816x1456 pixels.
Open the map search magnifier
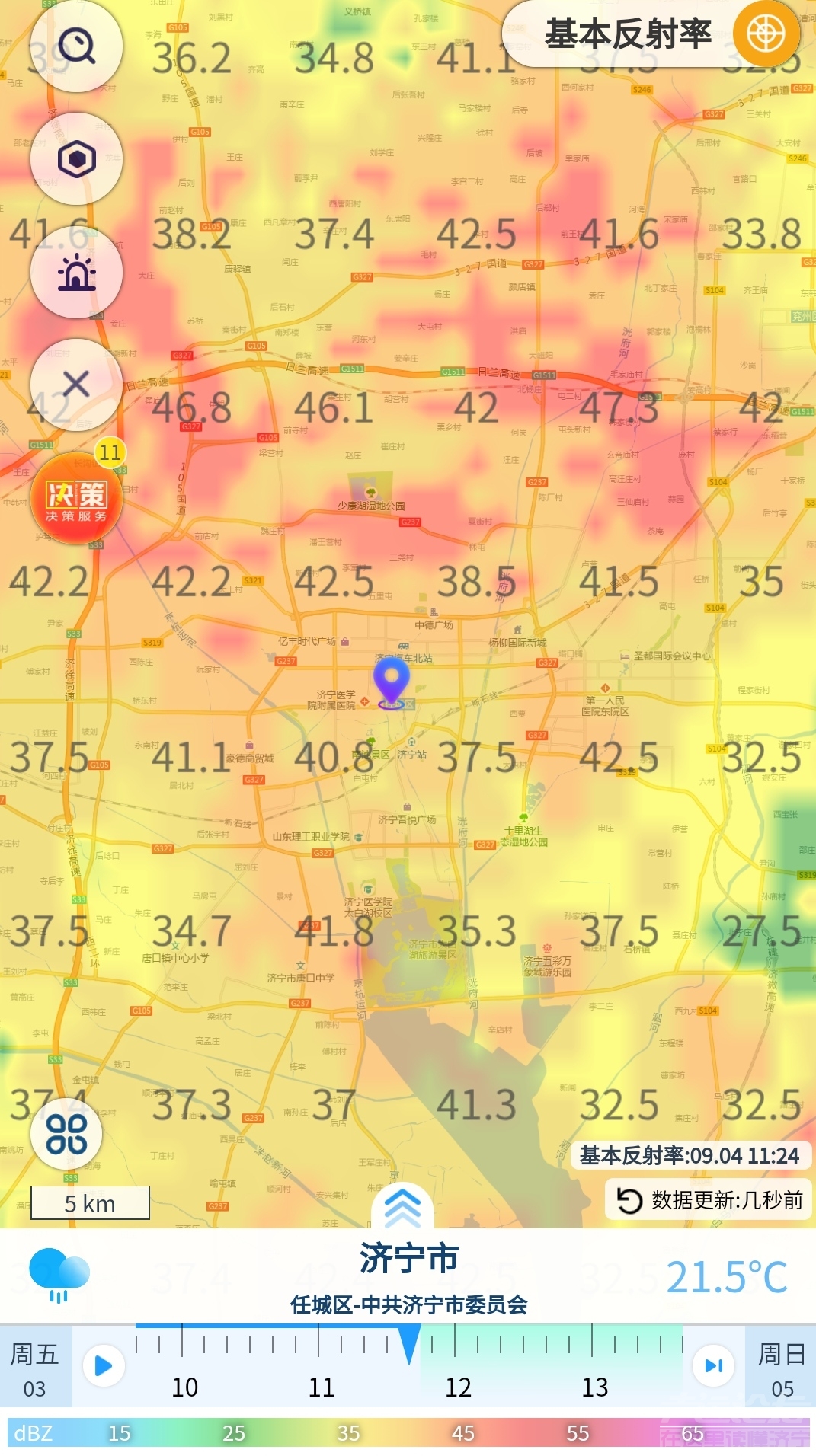76,47
